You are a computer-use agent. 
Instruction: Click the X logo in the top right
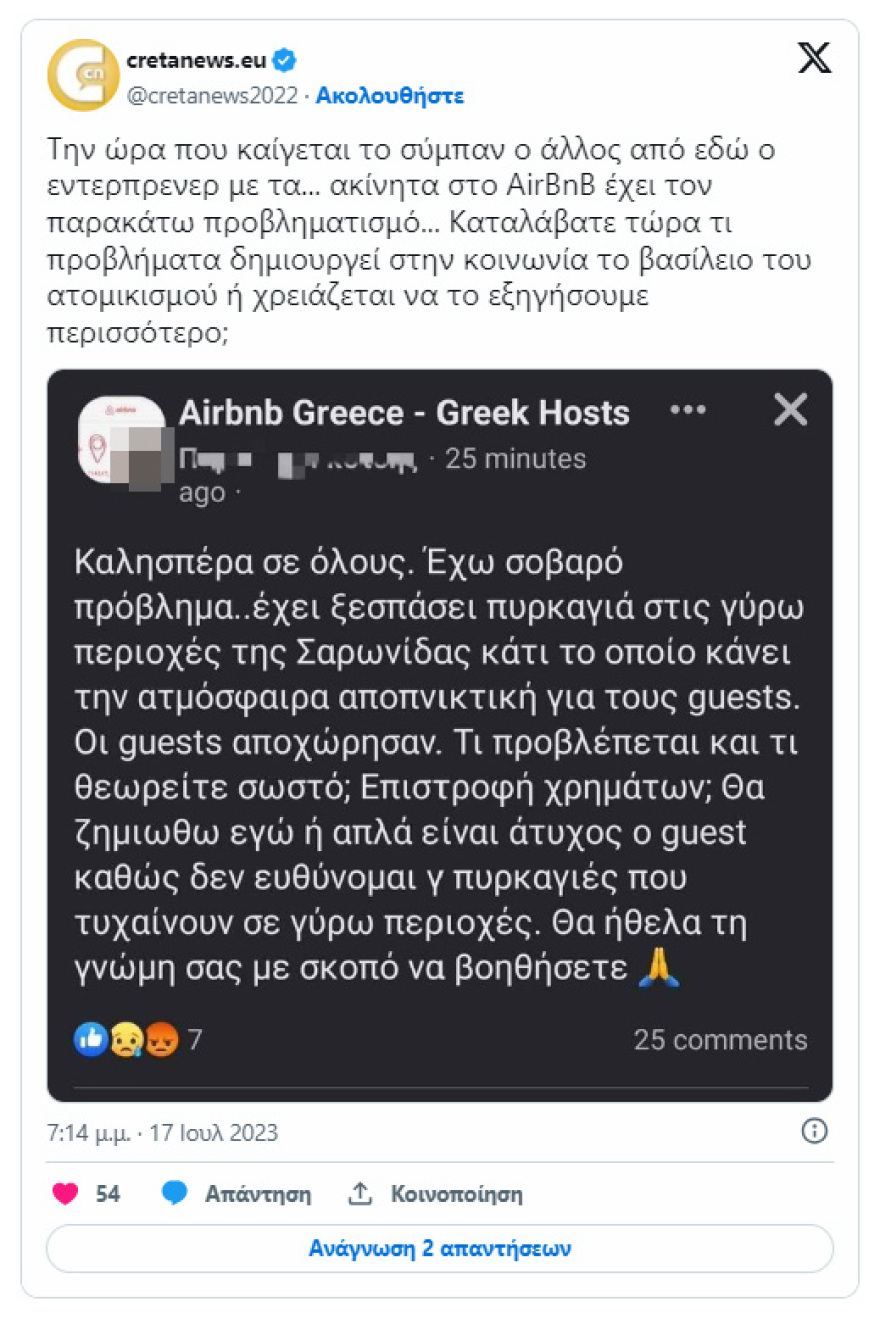(815, 59)
